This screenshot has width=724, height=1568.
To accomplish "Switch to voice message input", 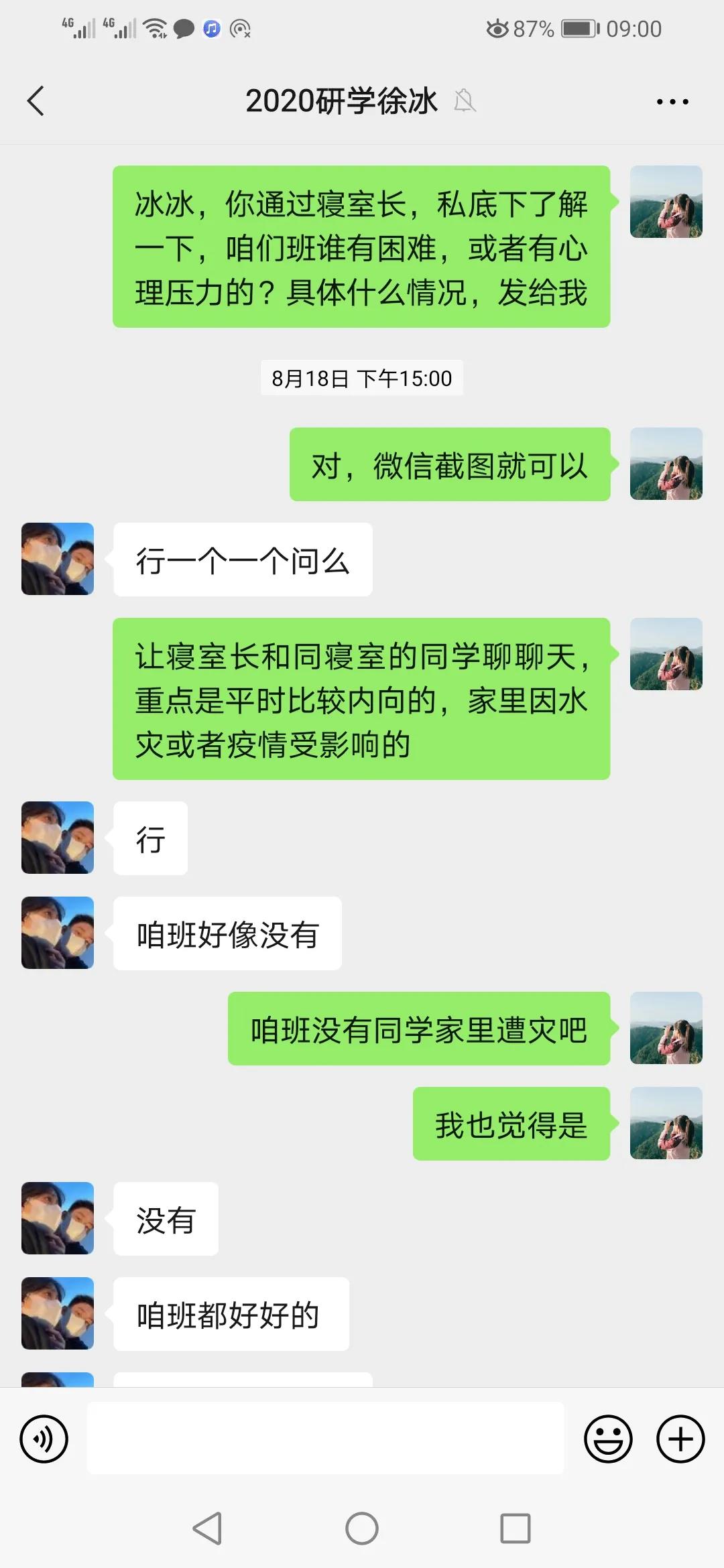I will 44,1439.
